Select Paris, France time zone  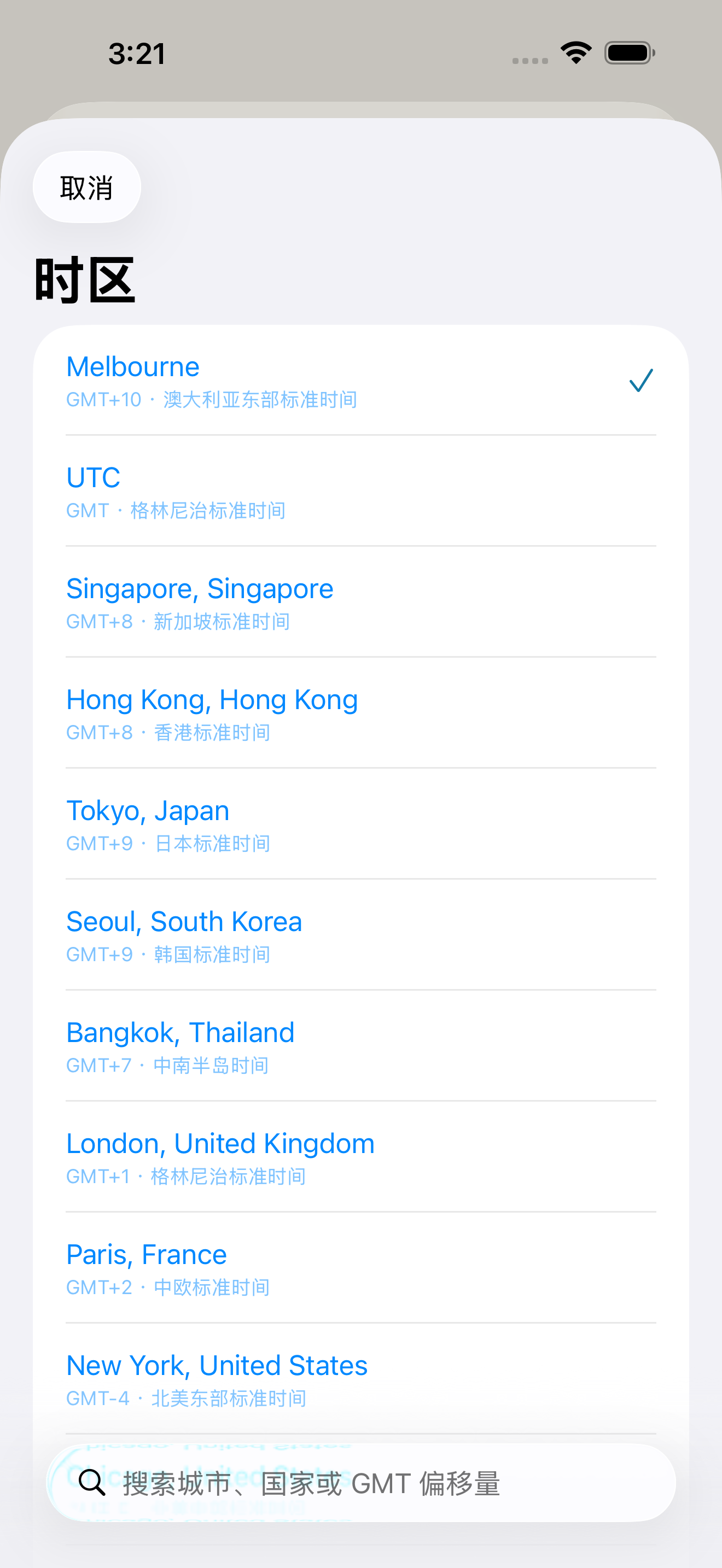coord(361,1268)
